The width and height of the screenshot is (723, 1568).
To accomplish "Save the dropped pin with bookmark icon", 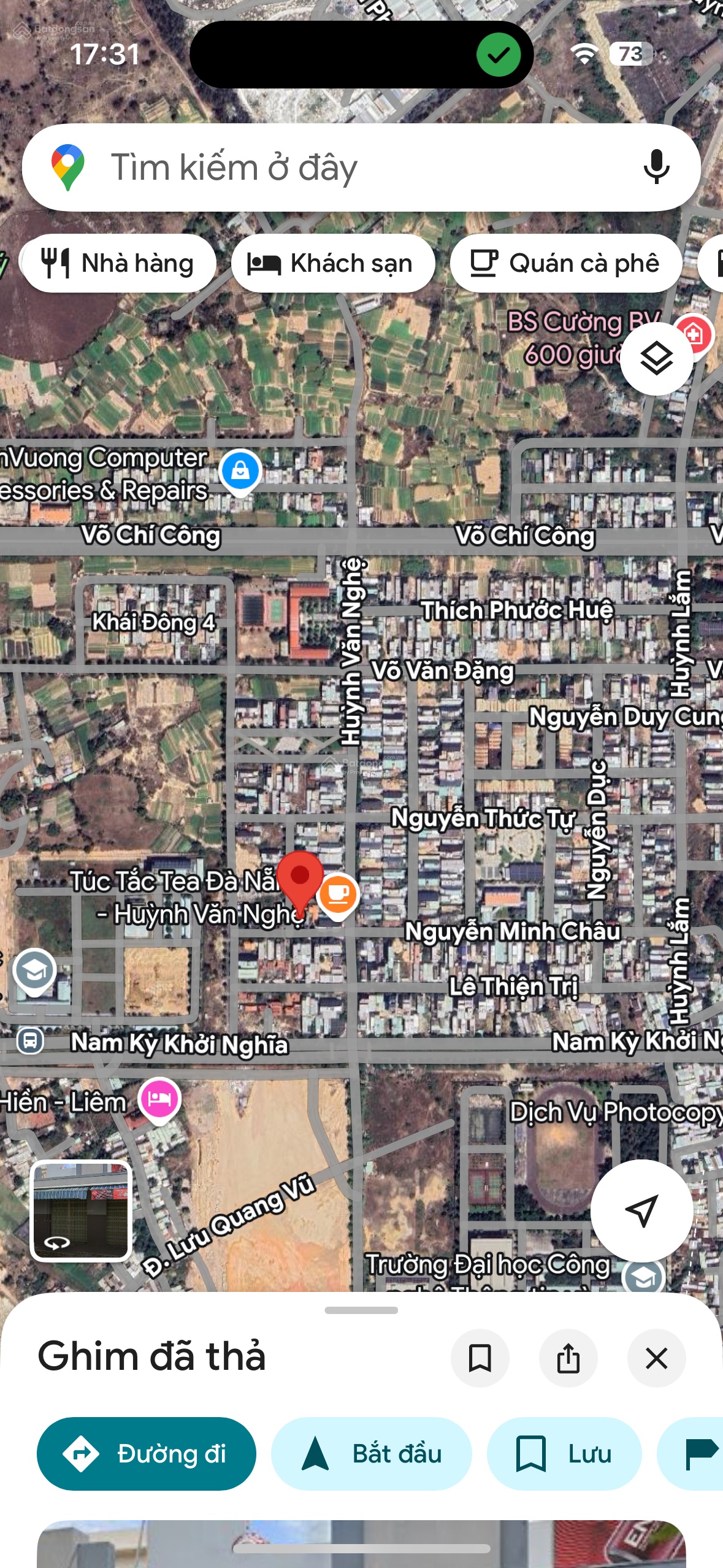I will pyautogui.click(x=480, y=1358).
